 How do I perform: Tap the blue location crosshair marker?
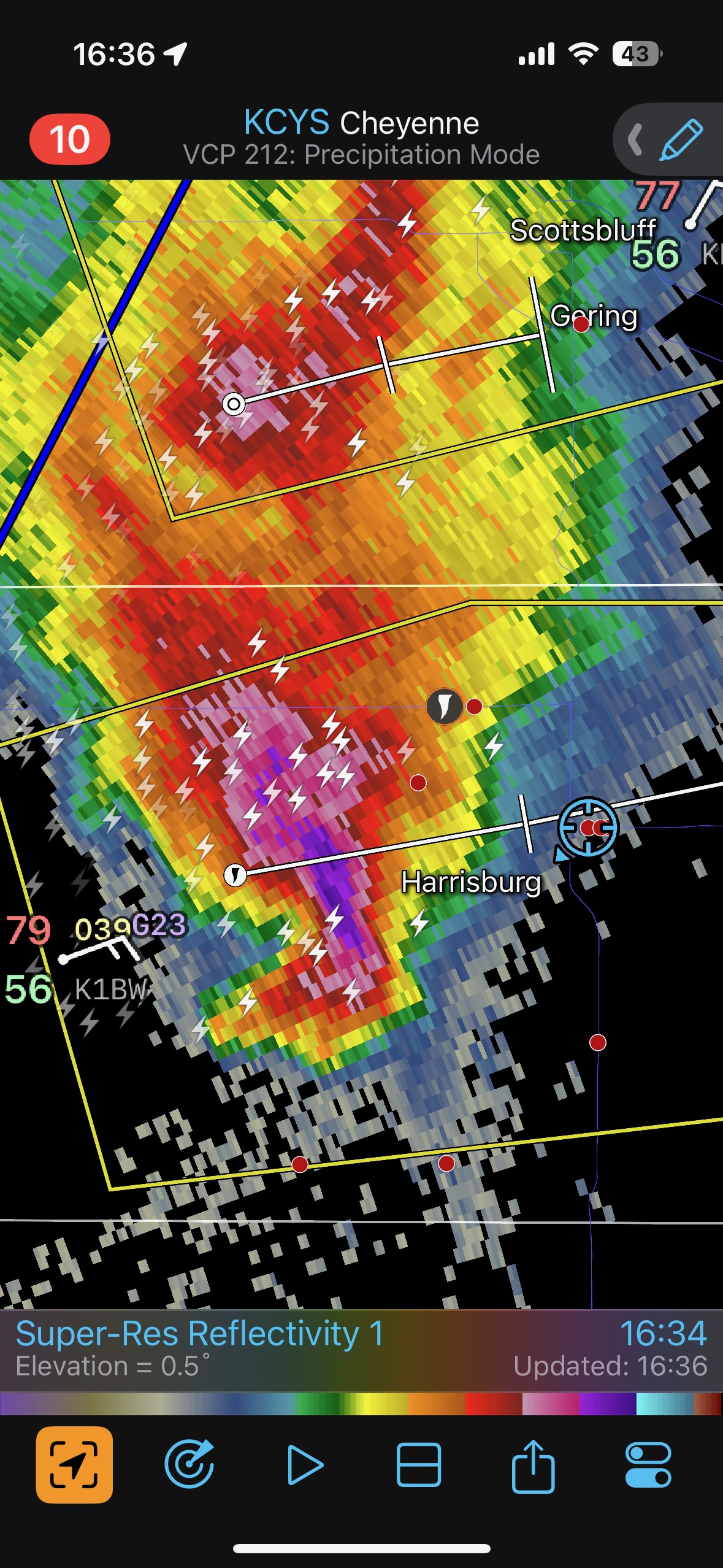click(x=588, y=828)
